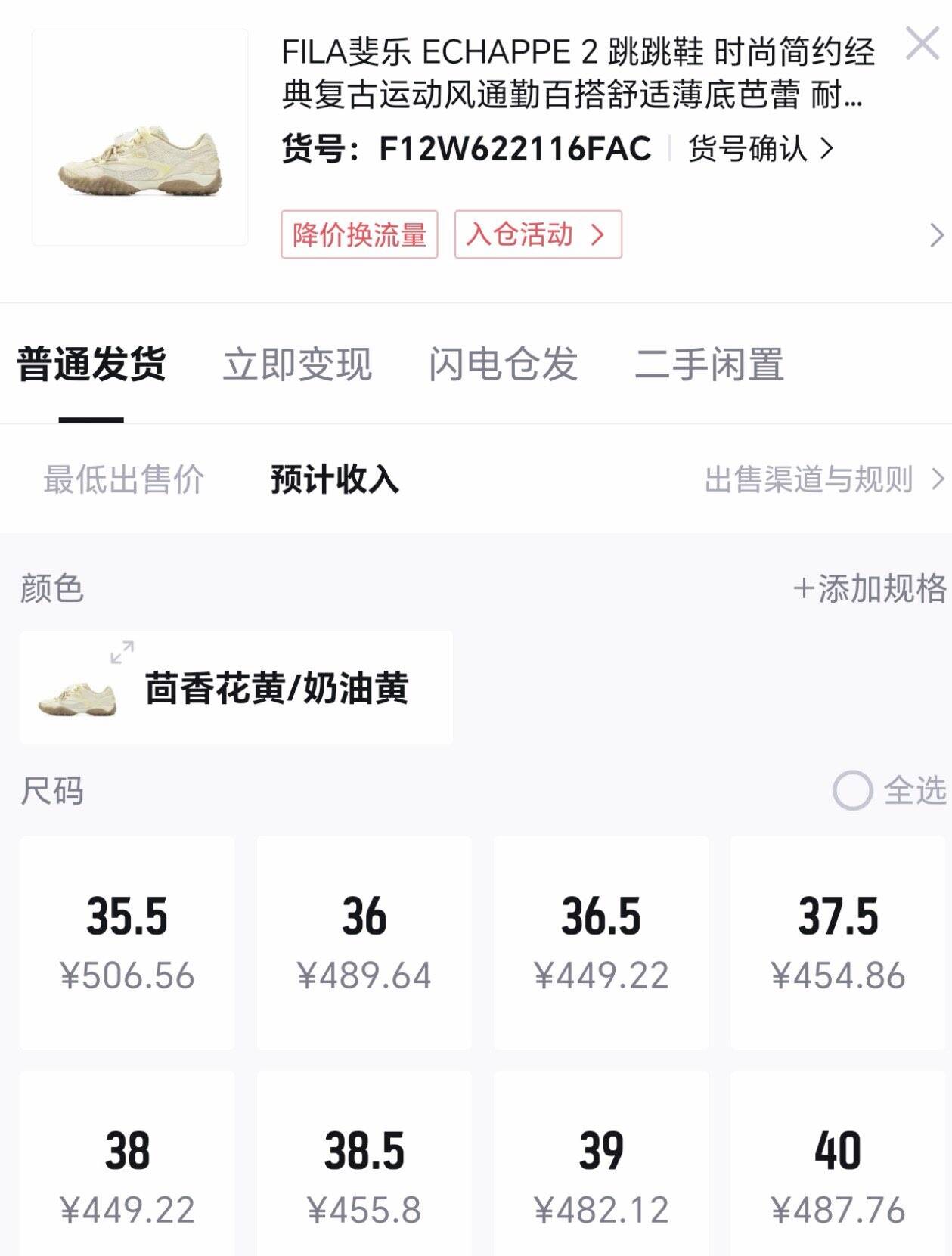Check the 全选 option
The width and height of the screenshot is (952, 1256).
(888, 791)
